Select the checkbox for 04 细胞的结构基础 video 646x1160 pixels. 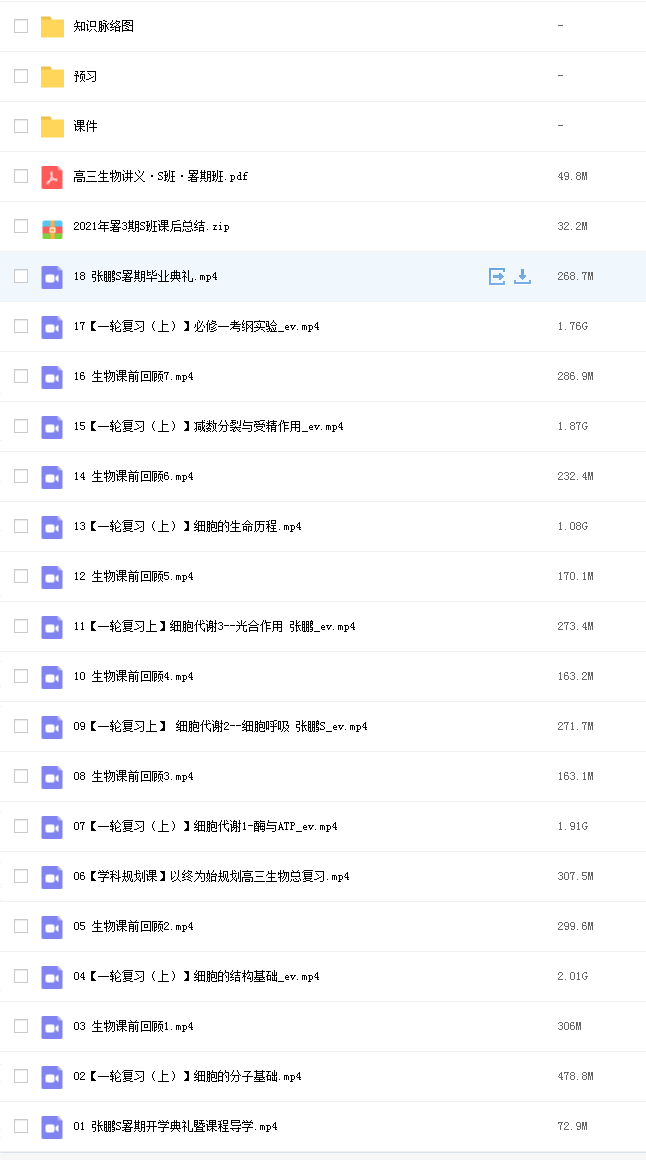(21, 977)
